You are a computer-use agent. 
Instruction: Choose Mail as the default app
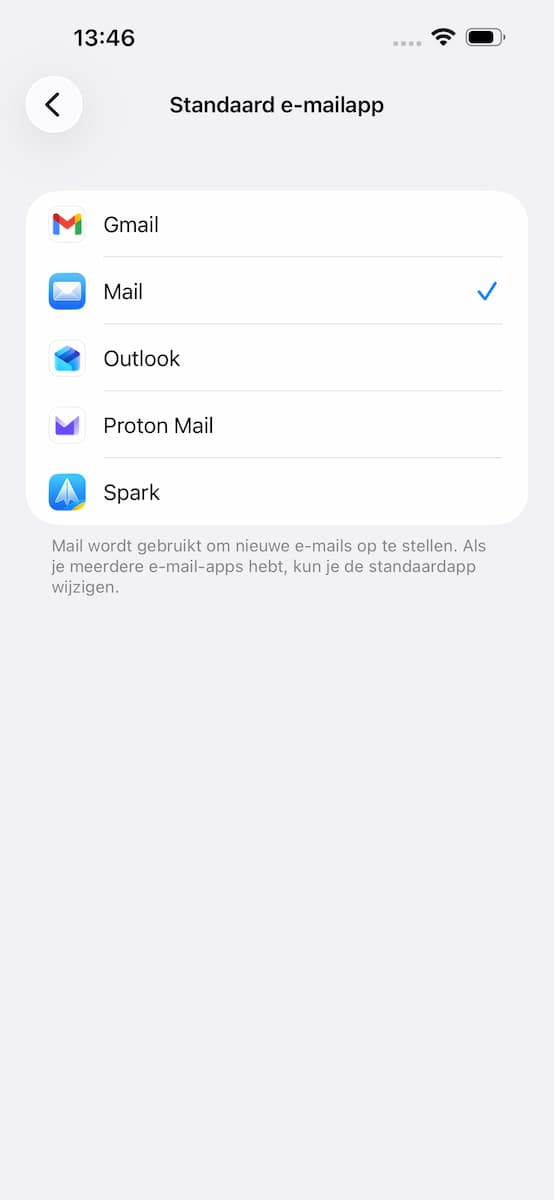pos(277,291)
